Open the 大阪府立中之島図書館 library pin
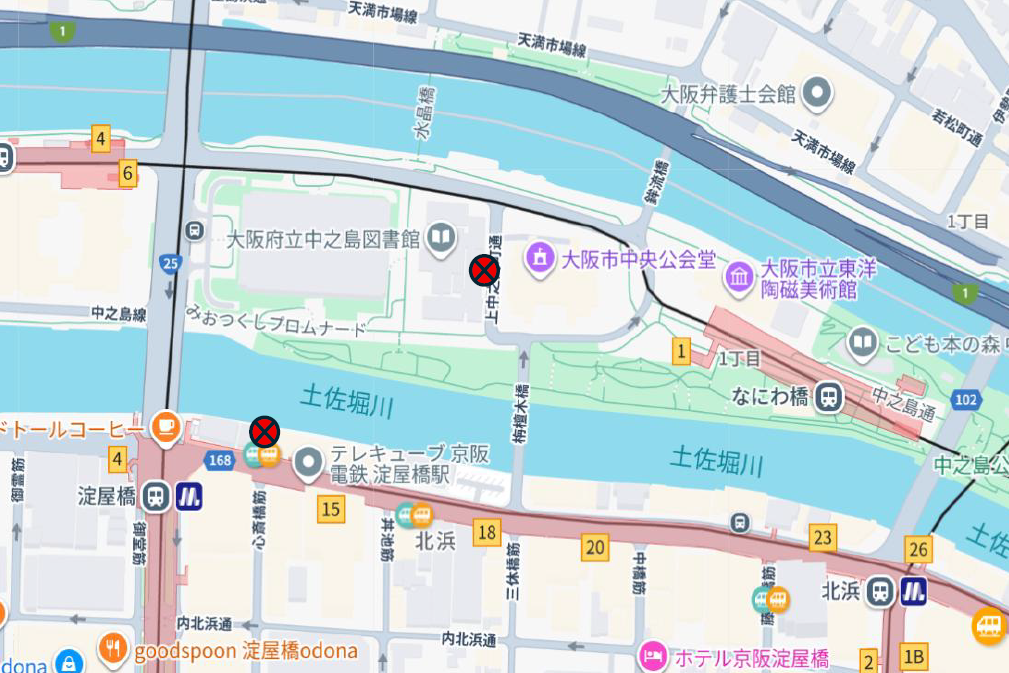 pyautogui.click(x=440, y=238)
